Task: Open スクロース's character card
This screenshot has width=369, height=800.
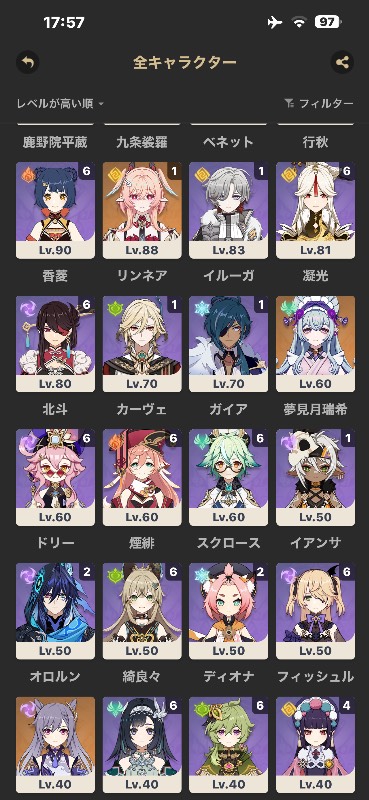Action: coord(229,478)
